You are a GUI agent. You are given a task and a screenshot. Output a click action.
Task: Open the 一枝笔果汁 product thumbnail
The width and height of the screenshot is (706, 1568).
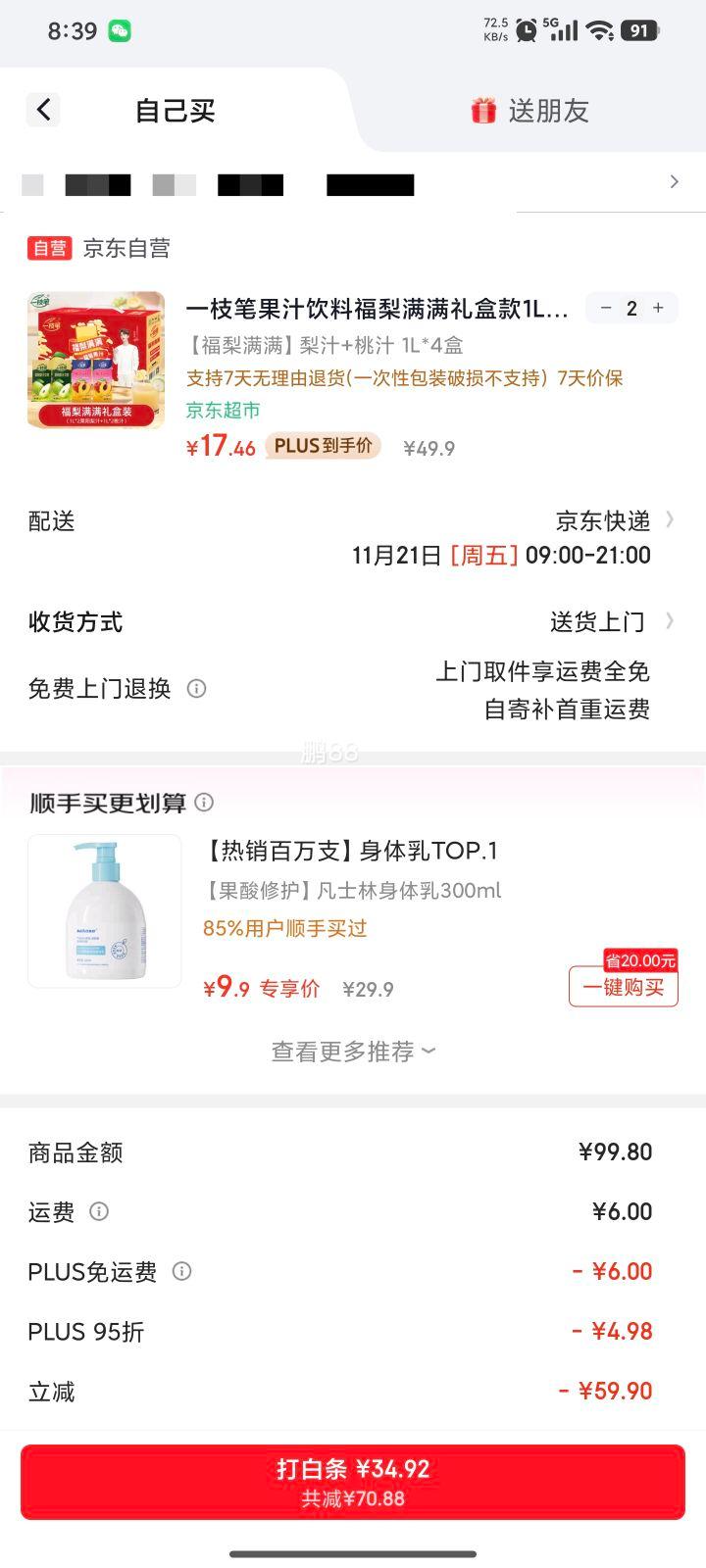pyautogui.click(x=96, y=360)
